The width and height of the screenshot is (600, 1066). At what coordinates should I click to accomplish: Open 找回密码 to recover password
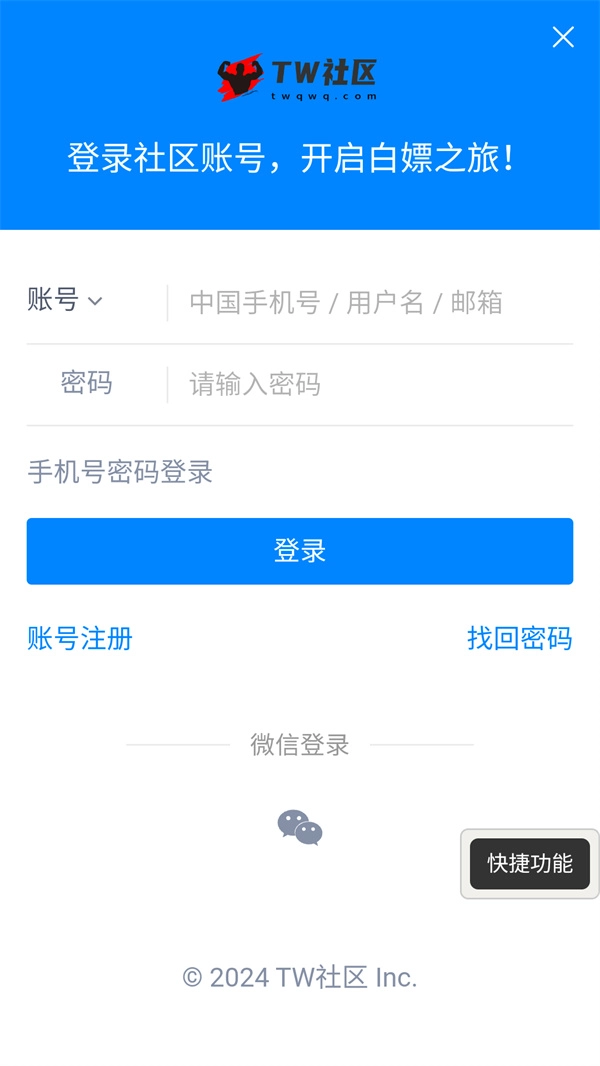click(519, 638)
